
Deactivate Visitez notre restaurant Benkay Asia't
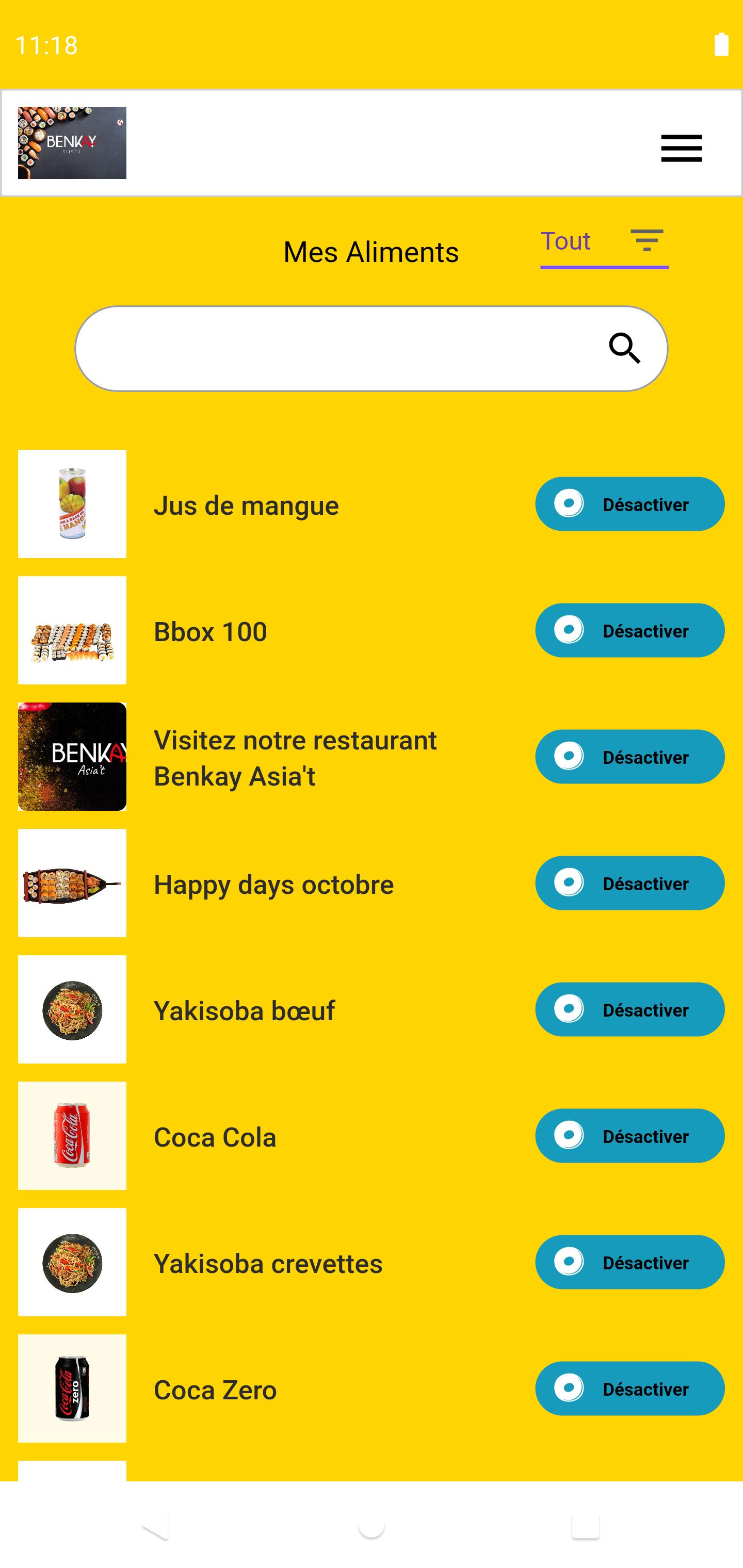pyautogui.click(x=629, y=757)
